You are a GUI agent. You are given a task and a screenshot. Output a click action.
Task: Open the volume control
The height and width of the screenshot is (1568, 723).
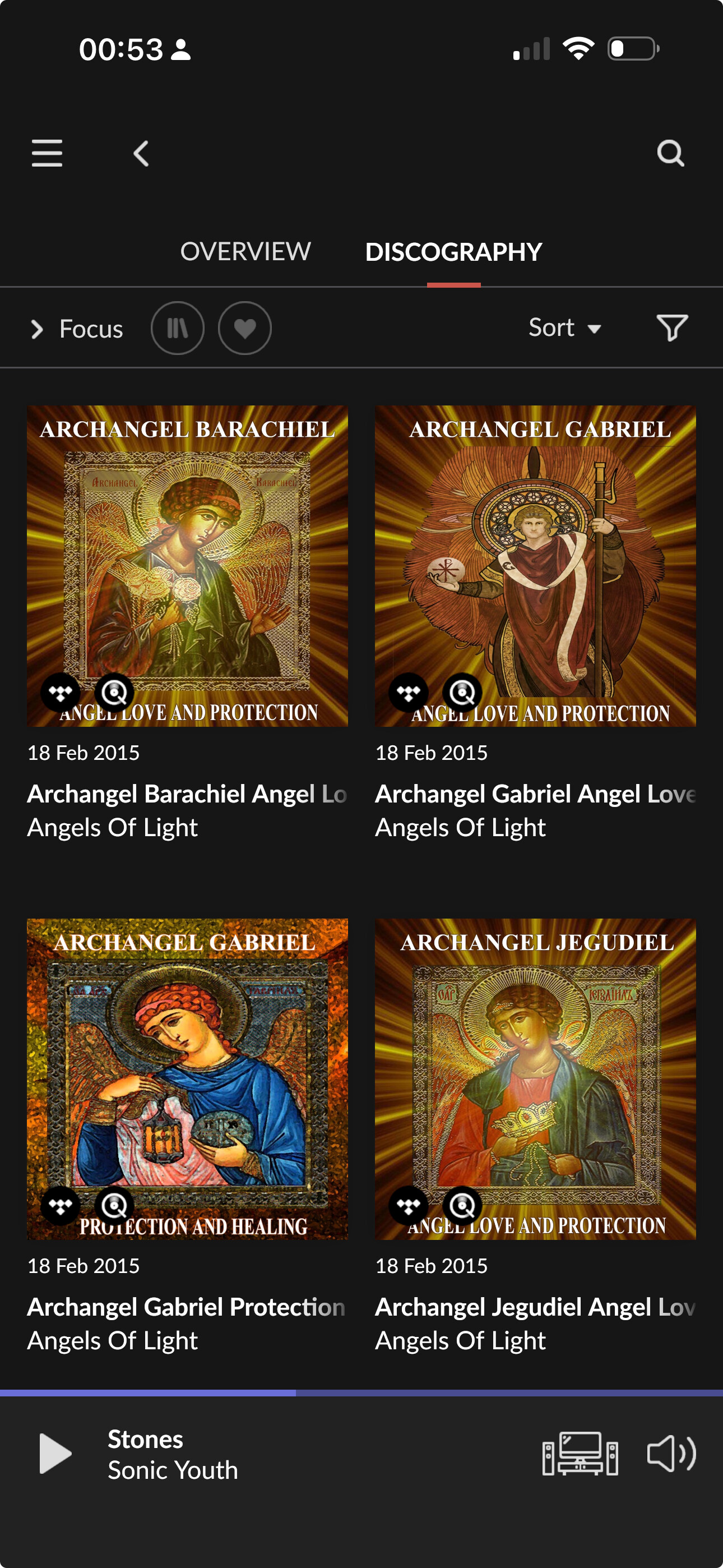pos(671,1454)
